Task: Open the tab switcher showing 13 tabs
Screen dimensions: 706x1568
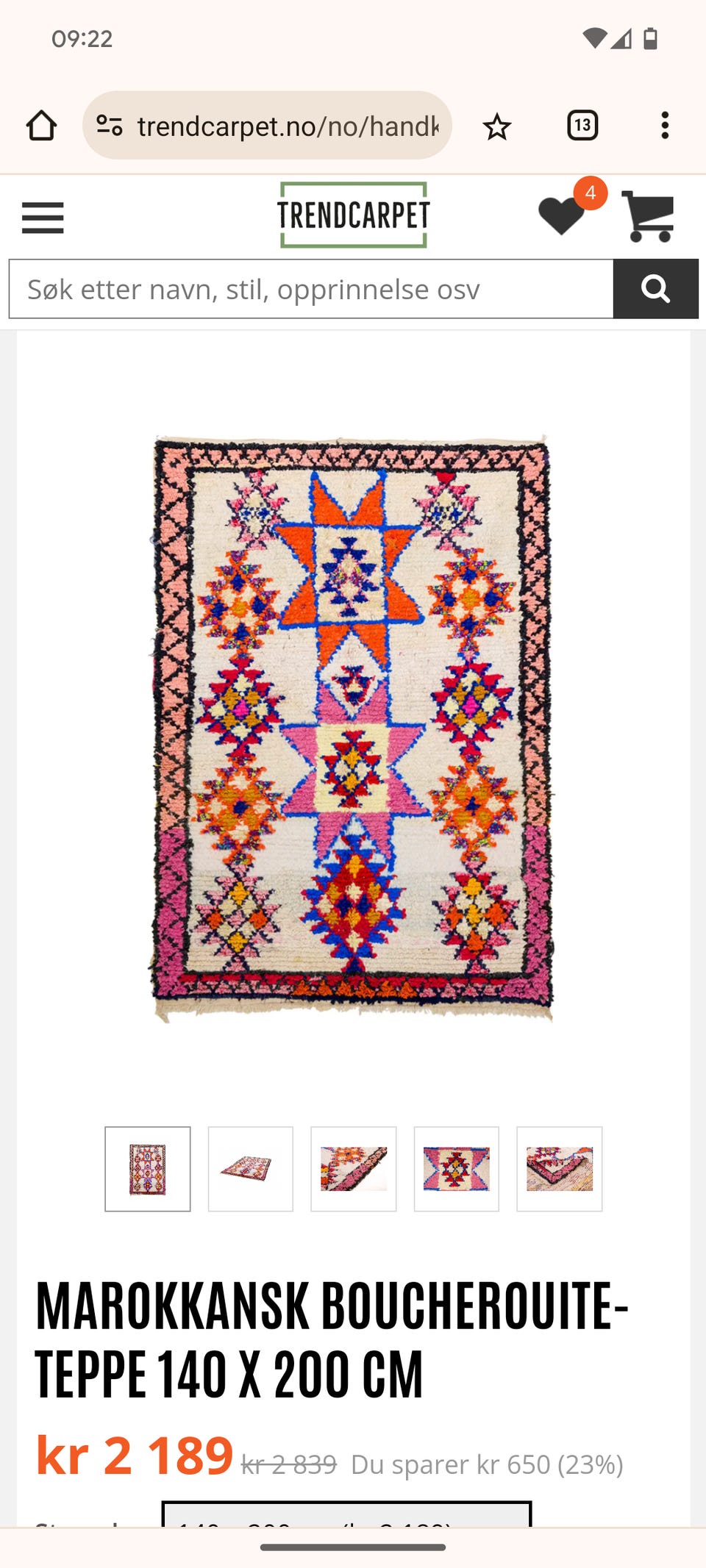Action: pyautogui.click(x=582, y=126)
